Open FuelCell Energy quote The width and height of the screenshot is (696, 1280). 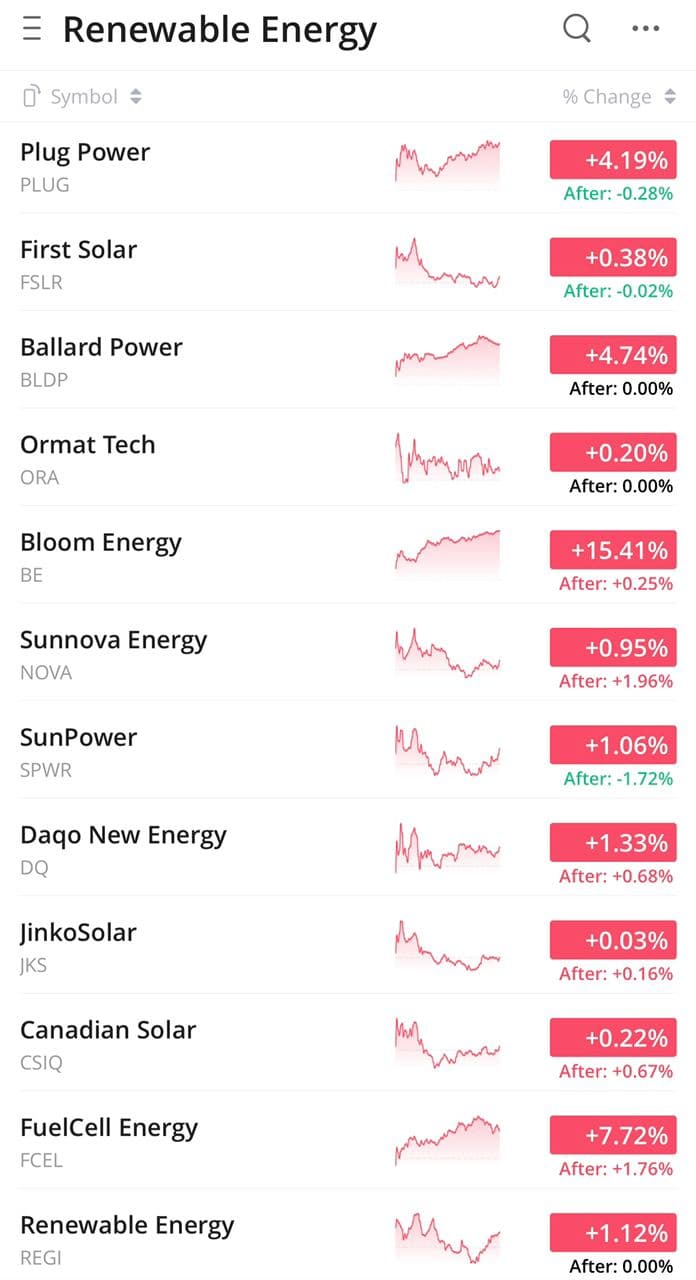click(348, 1142)
